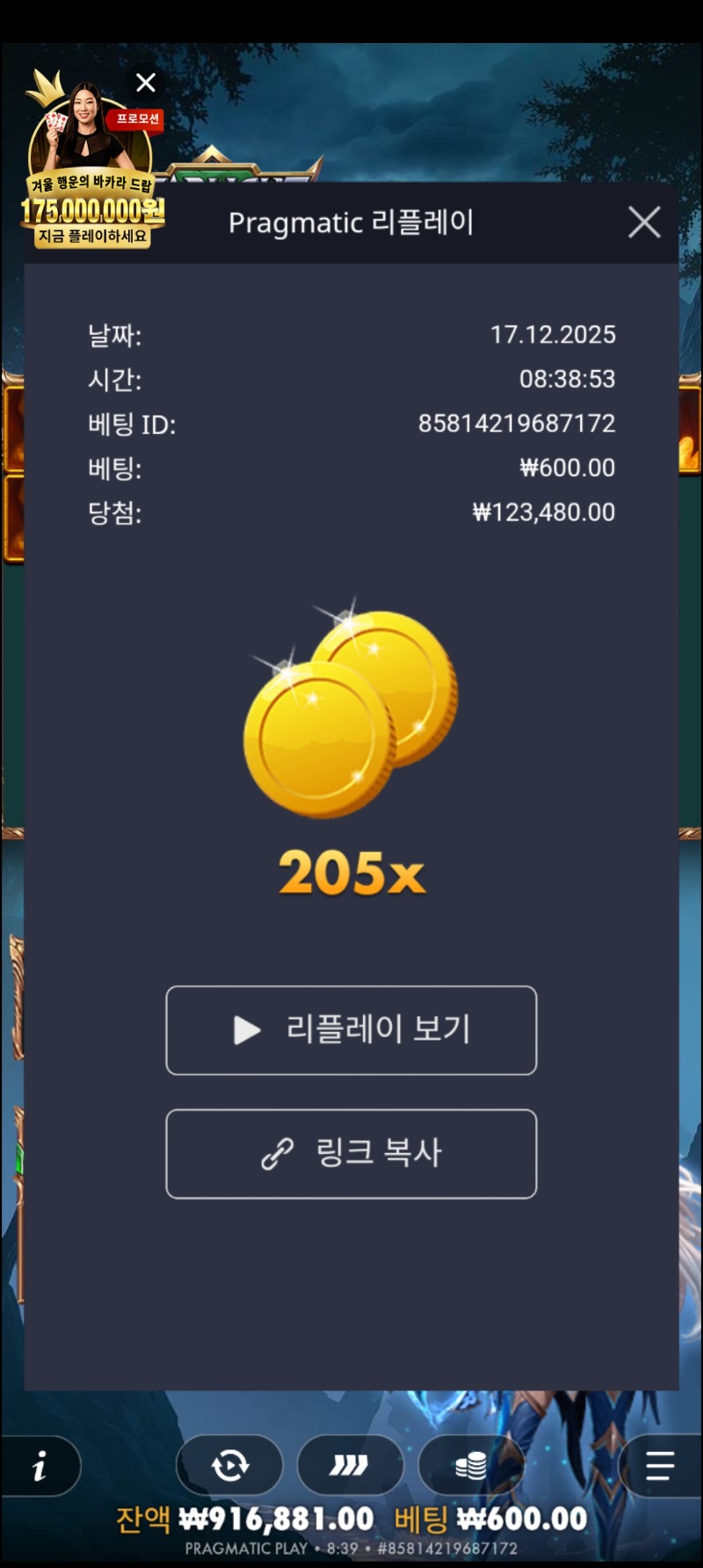Dismiss the baccarat promotion banner
The height and width of the screenshot is (1568, 703).
[x=146, y=83]
